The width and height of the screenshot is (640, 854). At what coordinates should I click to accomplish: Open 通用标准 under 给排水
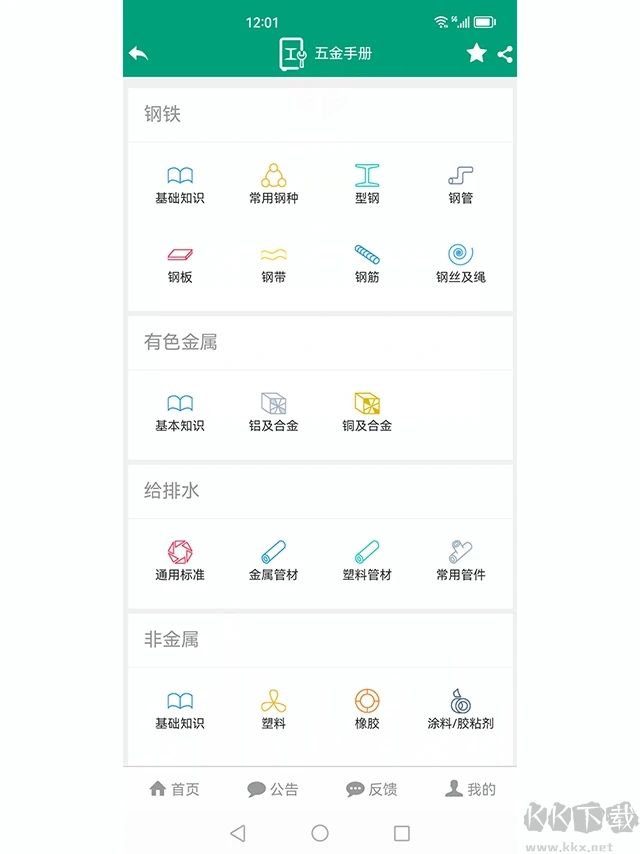pos(180,560)
